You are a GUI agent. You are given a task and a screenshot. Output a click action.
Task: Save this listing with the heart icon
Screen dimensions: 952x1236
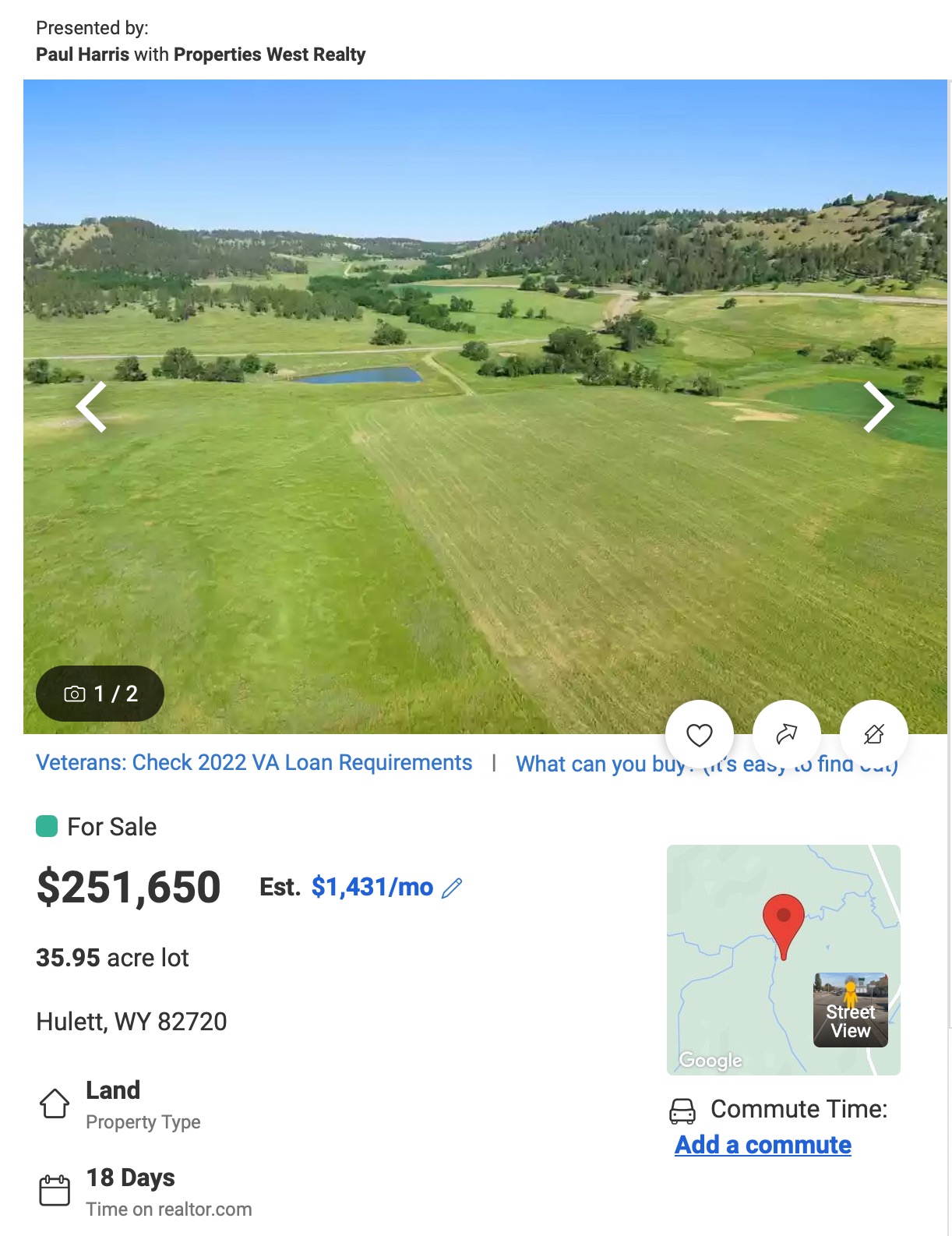[x=699, y=734]
